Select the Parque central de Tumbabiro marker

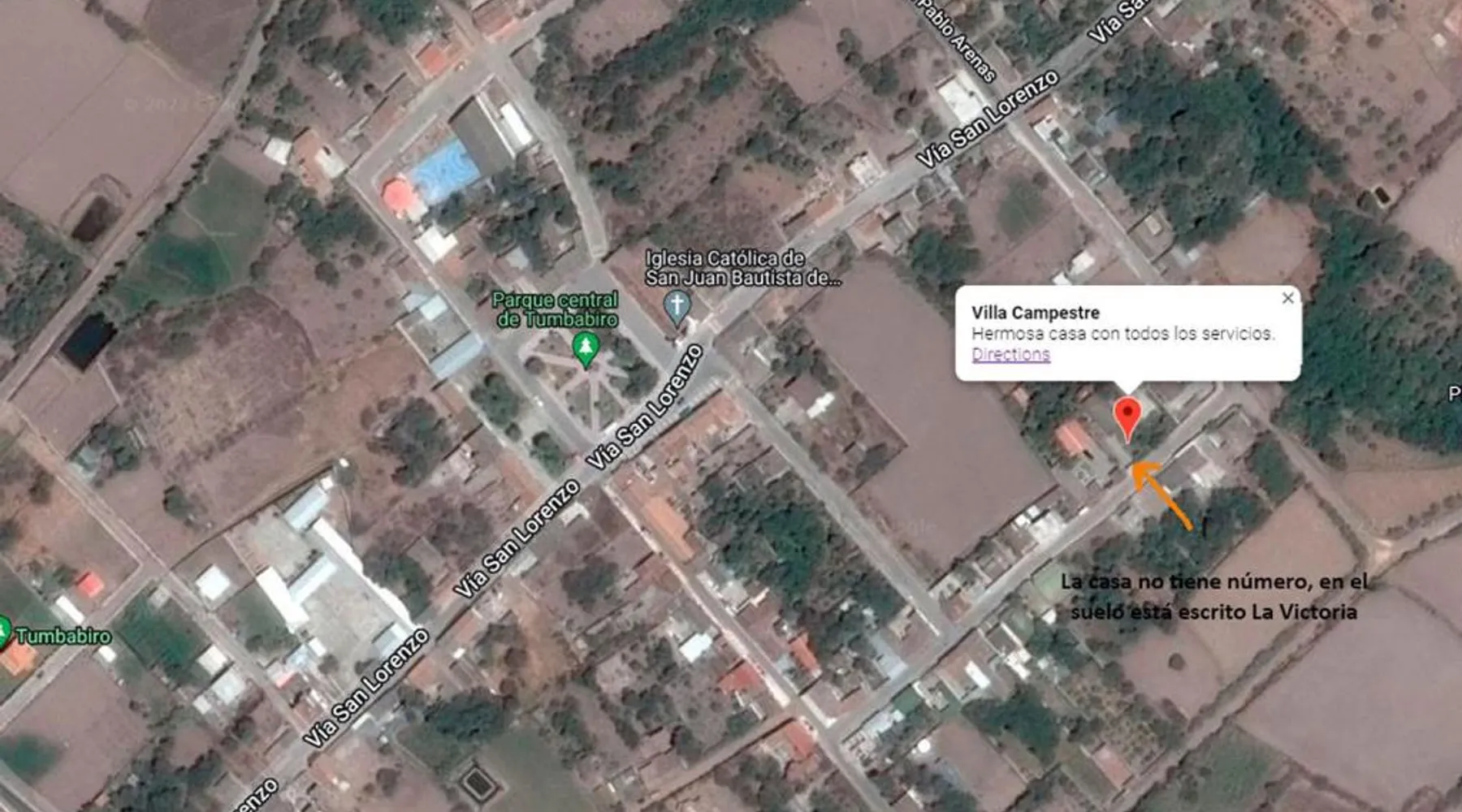click(x=585, y=349)
